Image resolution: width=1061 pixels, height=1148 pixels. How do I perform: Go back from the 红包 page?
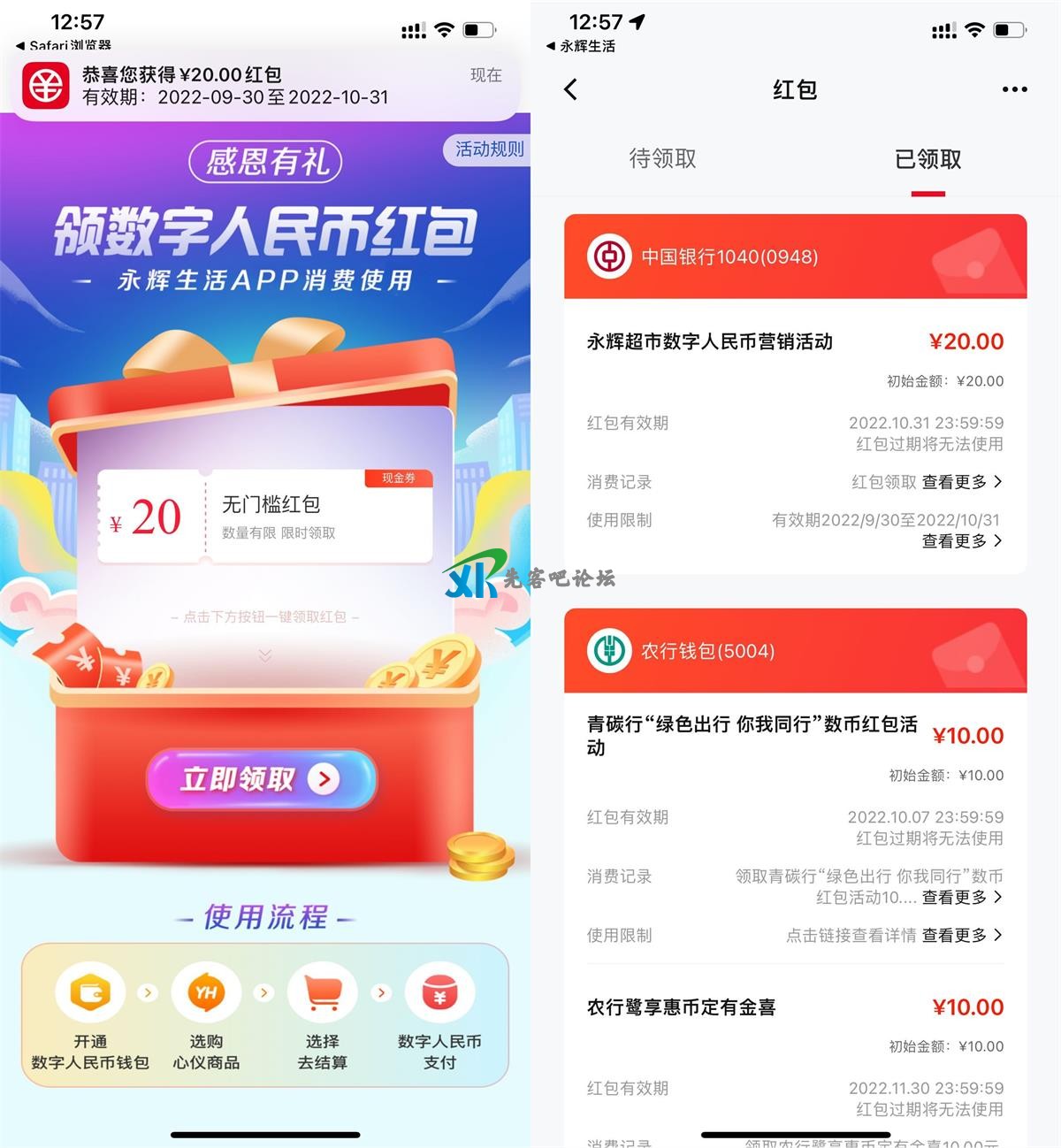click(x=571, y=89)
